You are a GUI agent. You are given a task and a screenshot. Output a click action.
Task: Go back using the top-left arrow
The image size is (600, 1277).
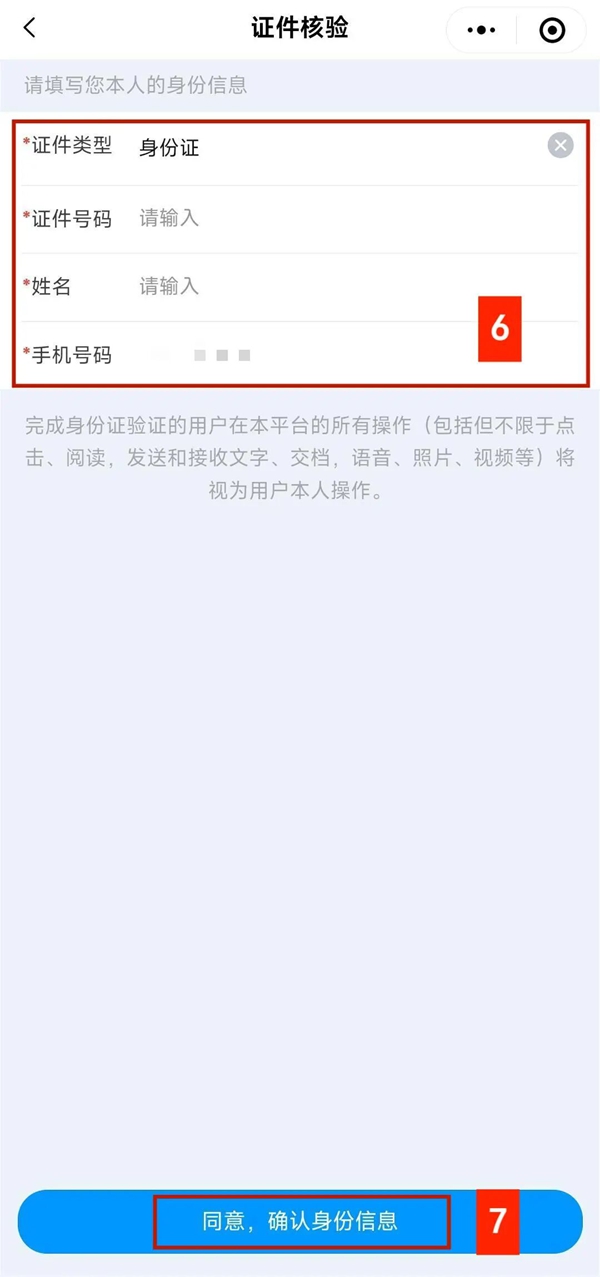point(29,29)
